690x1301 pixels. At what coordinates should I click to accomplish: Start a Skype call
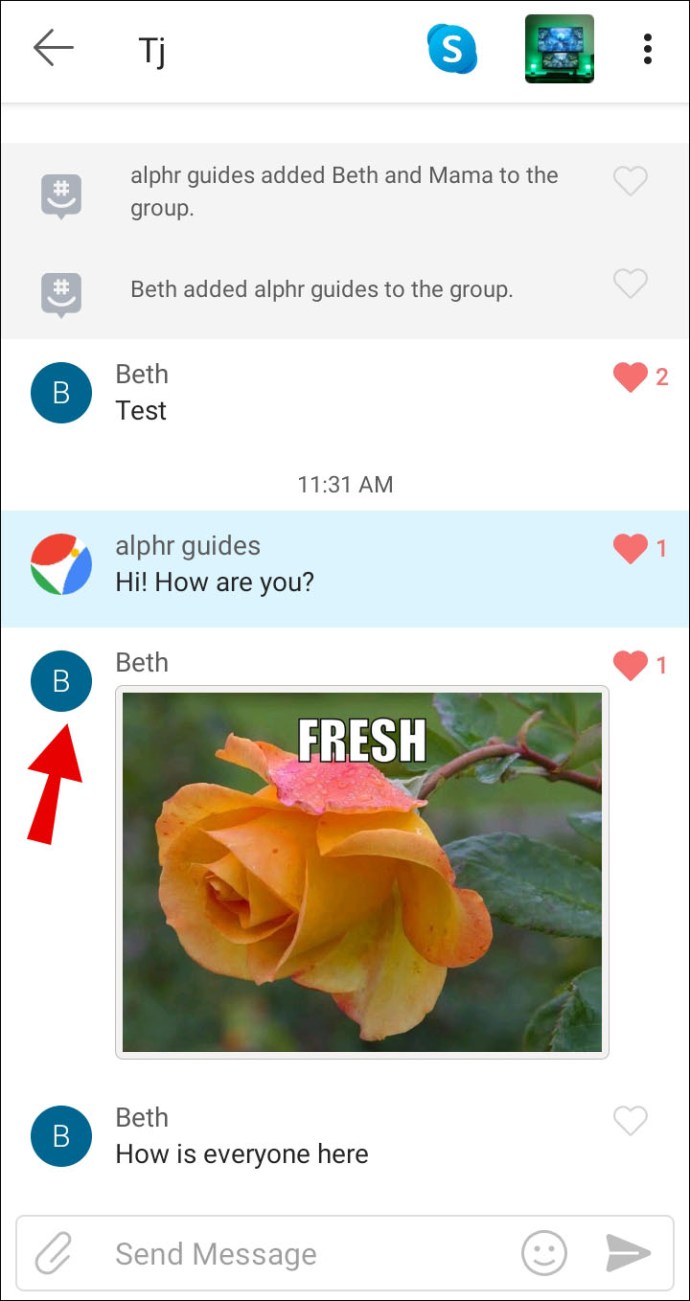pyautogui.click(x=452, y=48)
